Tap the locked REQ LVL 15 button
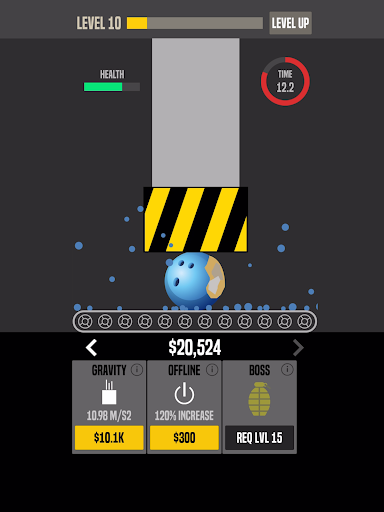Viewport: 384px width, 512px height. click(x=259, y=438)
